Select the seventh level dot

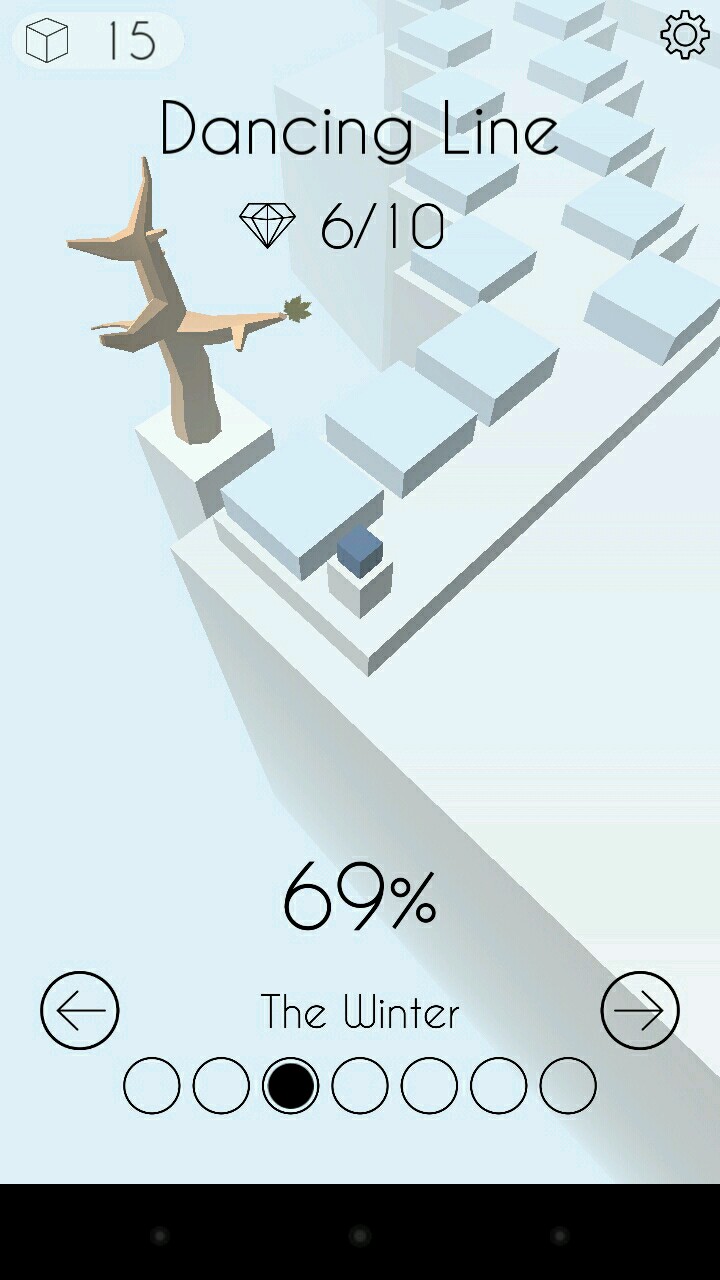[568, 1085]
